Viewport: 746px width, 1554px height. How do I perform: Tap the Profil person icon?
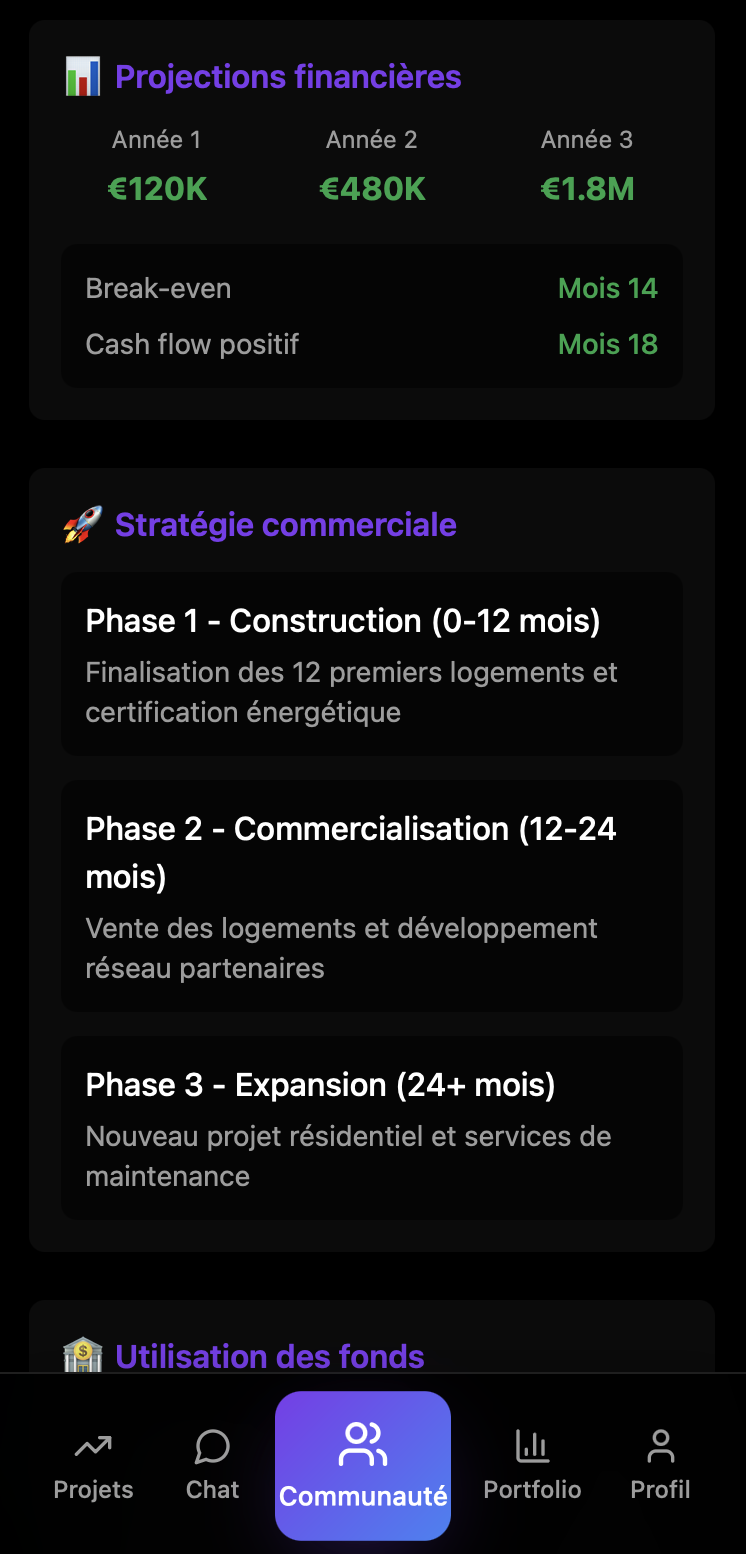(660, 1445)
